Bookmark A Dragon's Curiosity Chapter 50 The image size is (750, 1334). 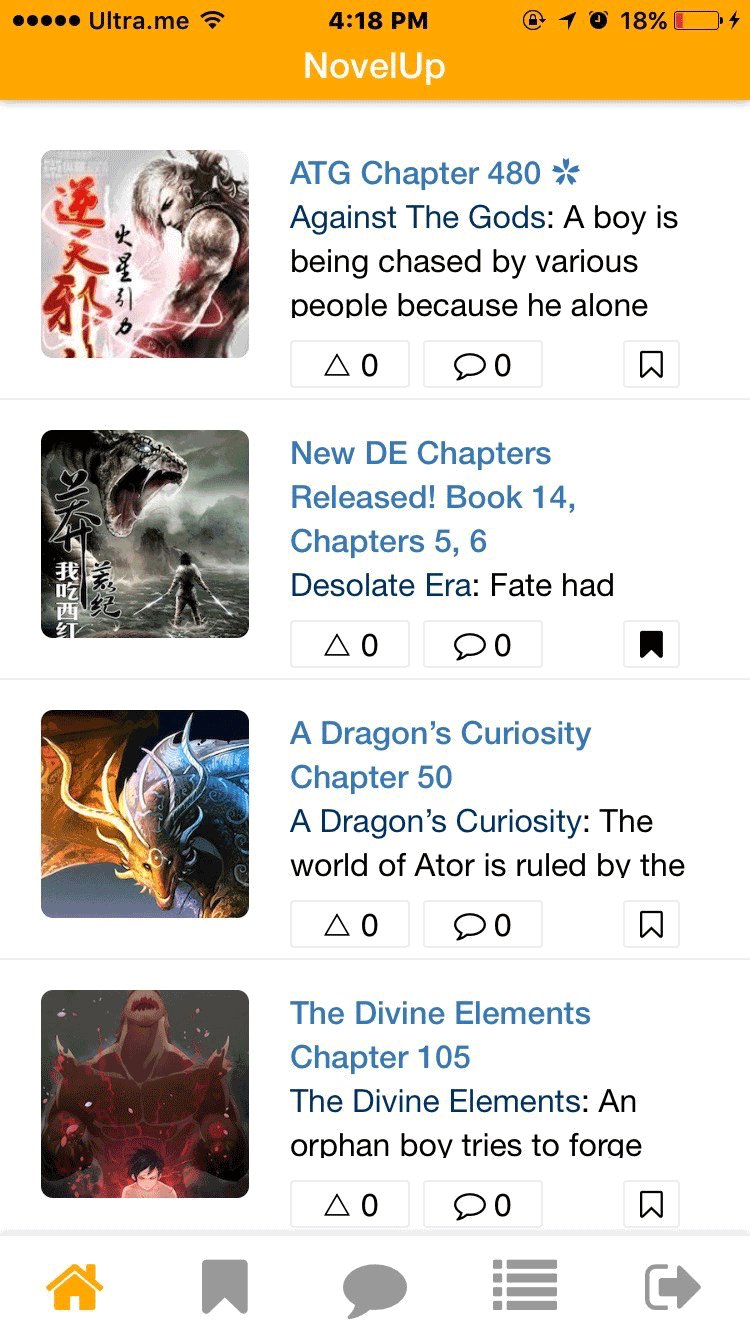pos(651,924)
